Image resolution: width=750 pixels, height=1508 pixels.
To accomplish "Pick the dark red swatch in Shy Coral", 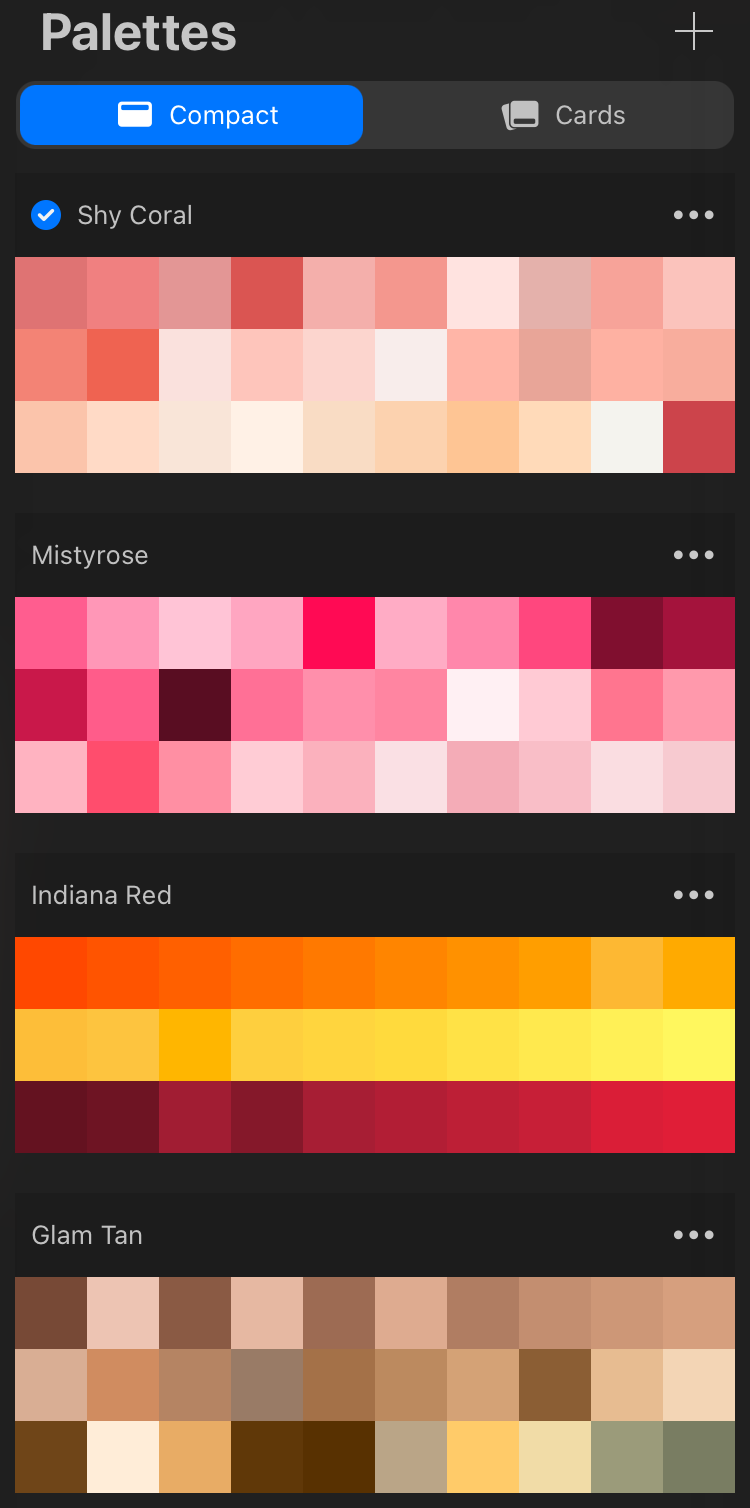I will click(x=698, y=437).
